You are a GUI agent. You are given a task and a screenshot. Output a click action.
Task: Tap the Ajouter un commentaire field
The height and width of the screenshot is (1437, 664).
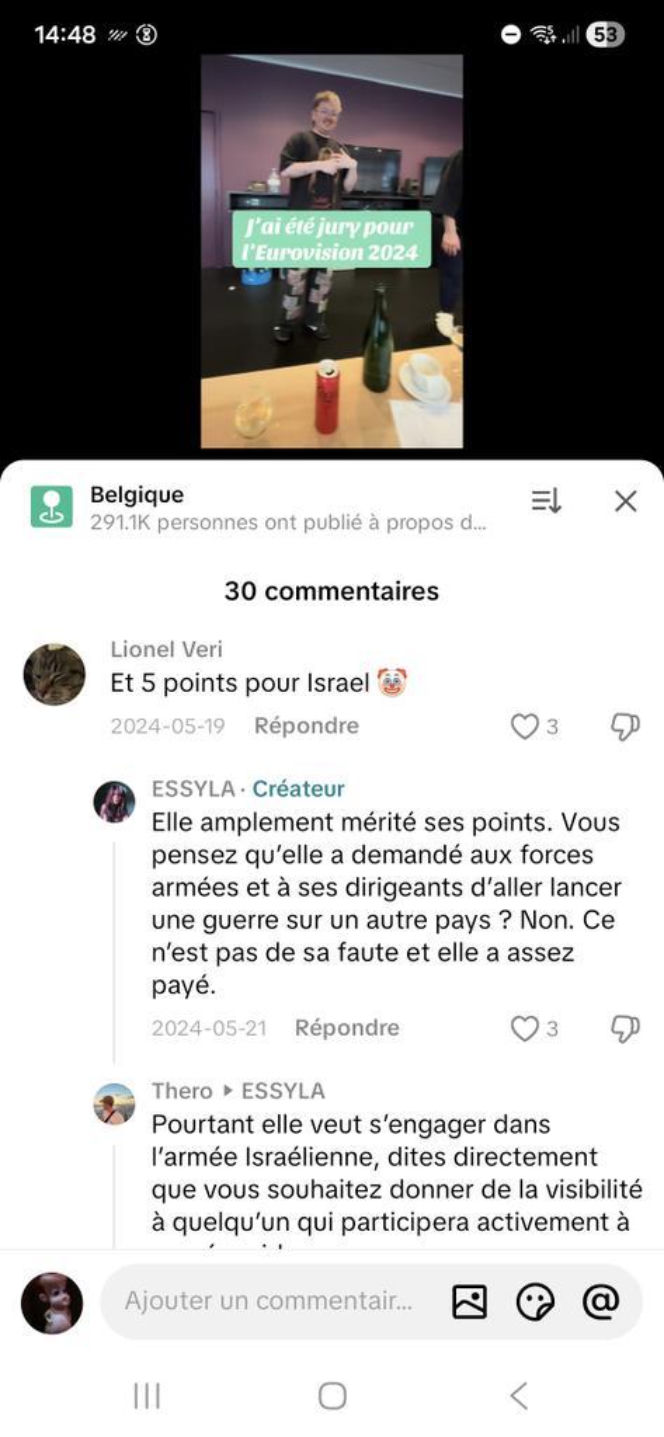(268, 1301)
